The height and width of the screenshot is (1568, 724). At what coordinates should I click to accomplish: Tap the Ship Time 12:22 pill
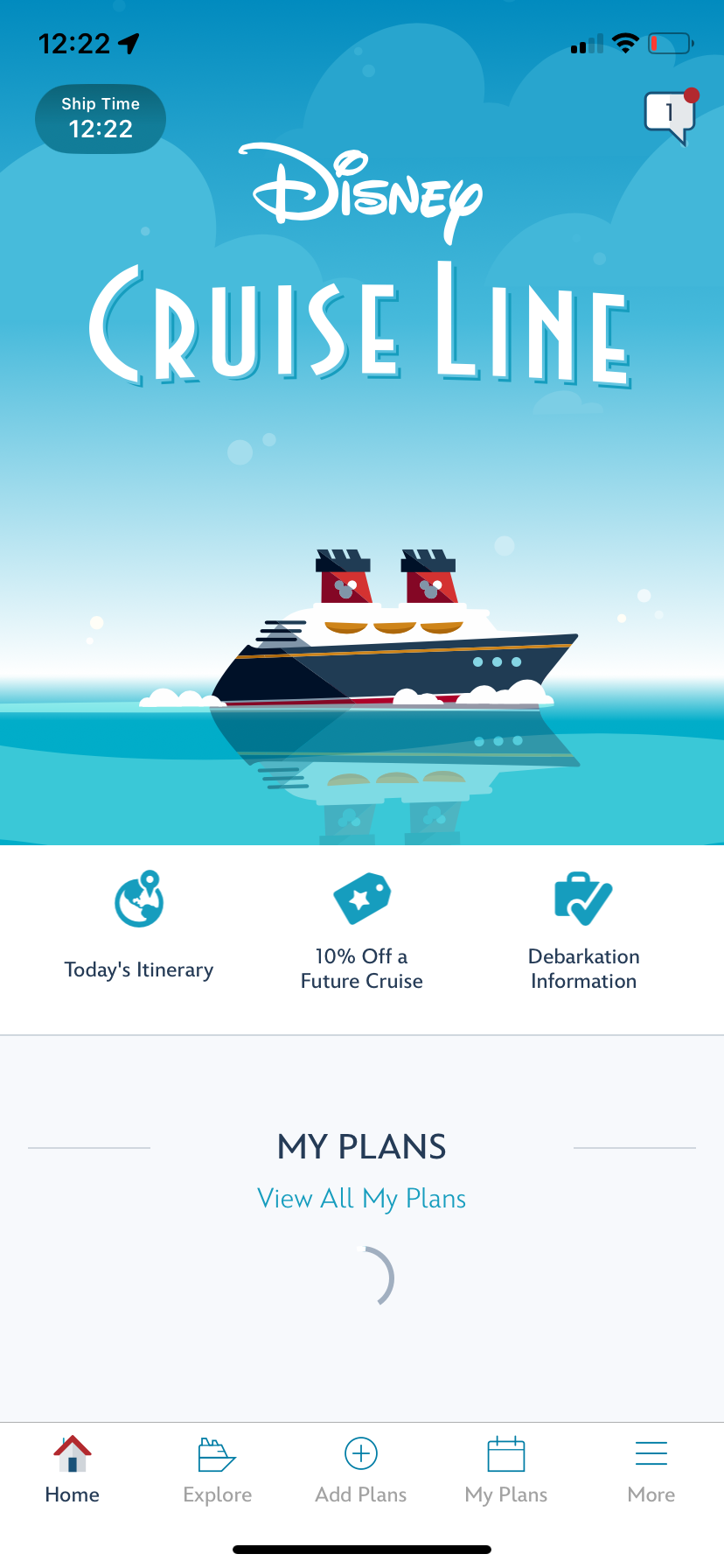click(x=100, y=118)
